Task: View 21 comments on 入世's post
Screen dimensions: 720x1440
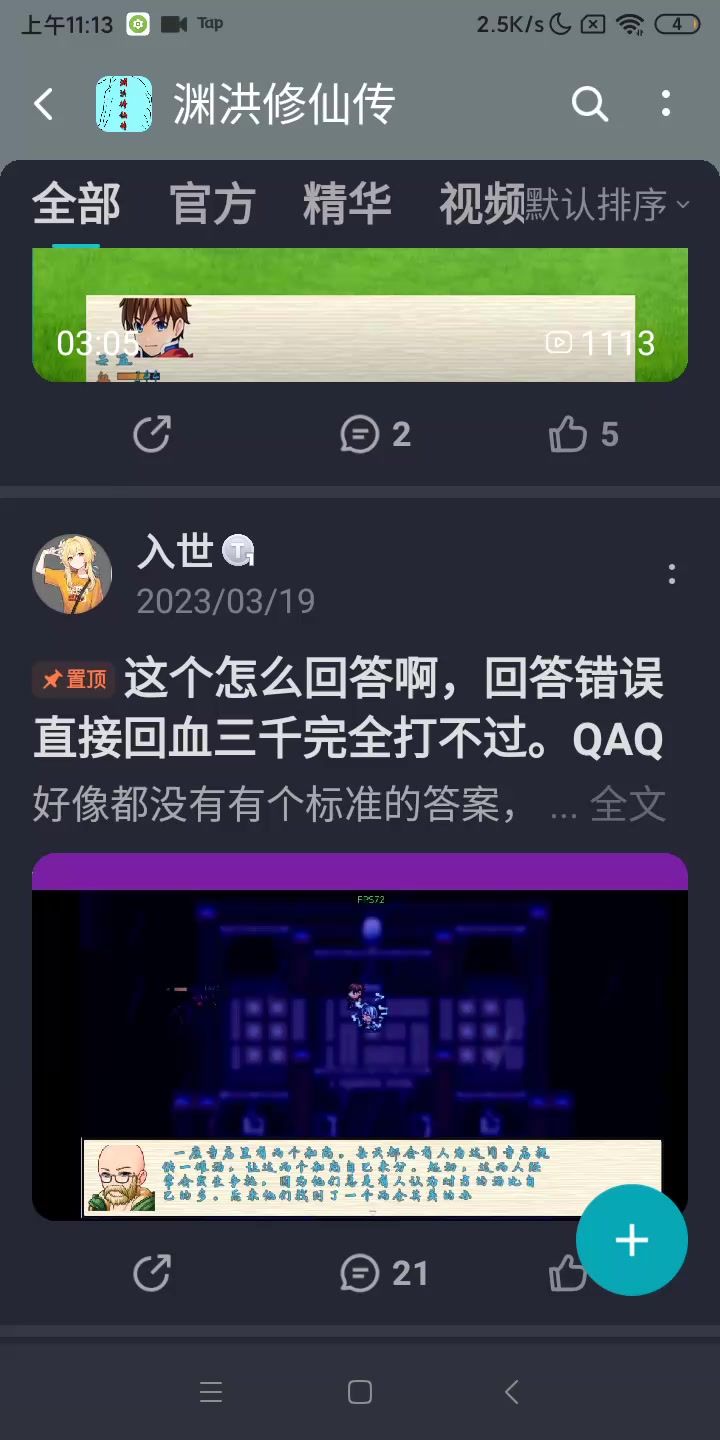Action: 384,1273
